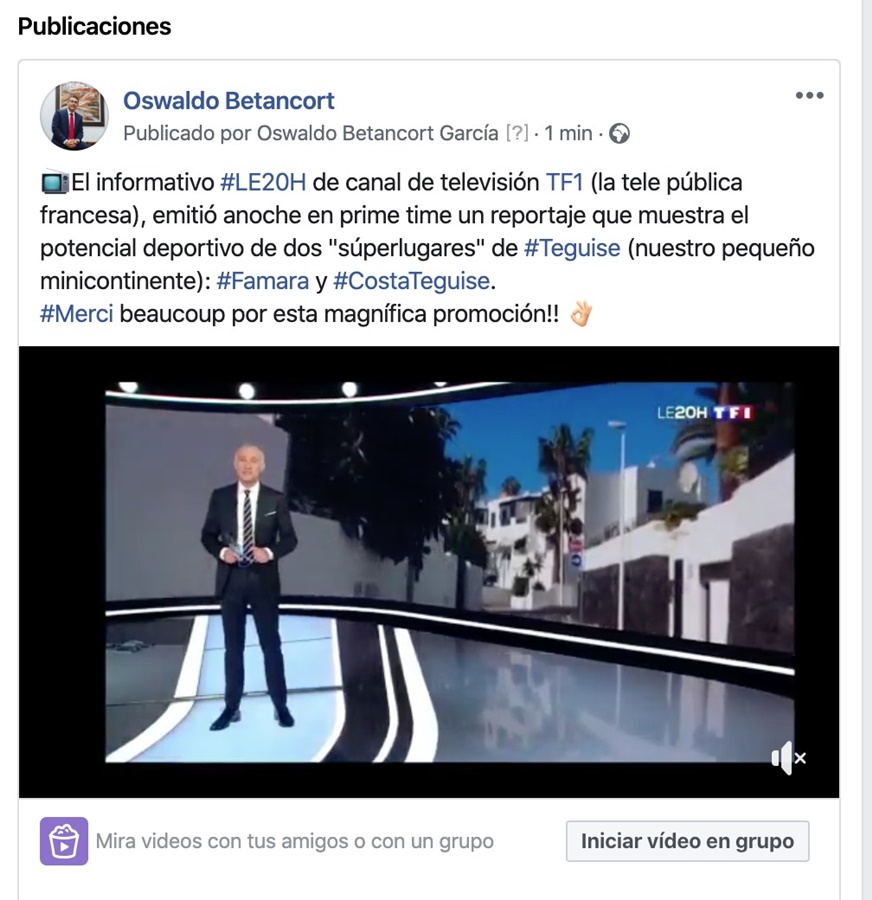
Task: Open the #LE20H hashtag
Action: pyautogui.click(x=263, y=183)
